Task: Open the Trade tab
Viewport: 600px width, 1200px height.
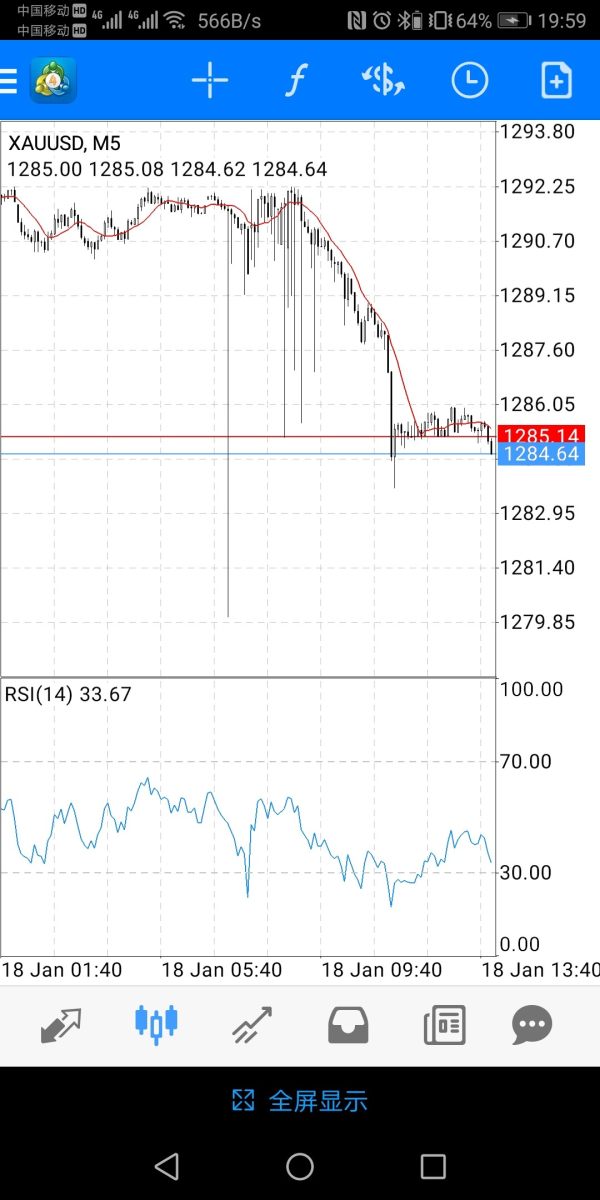Action: 252,1025
